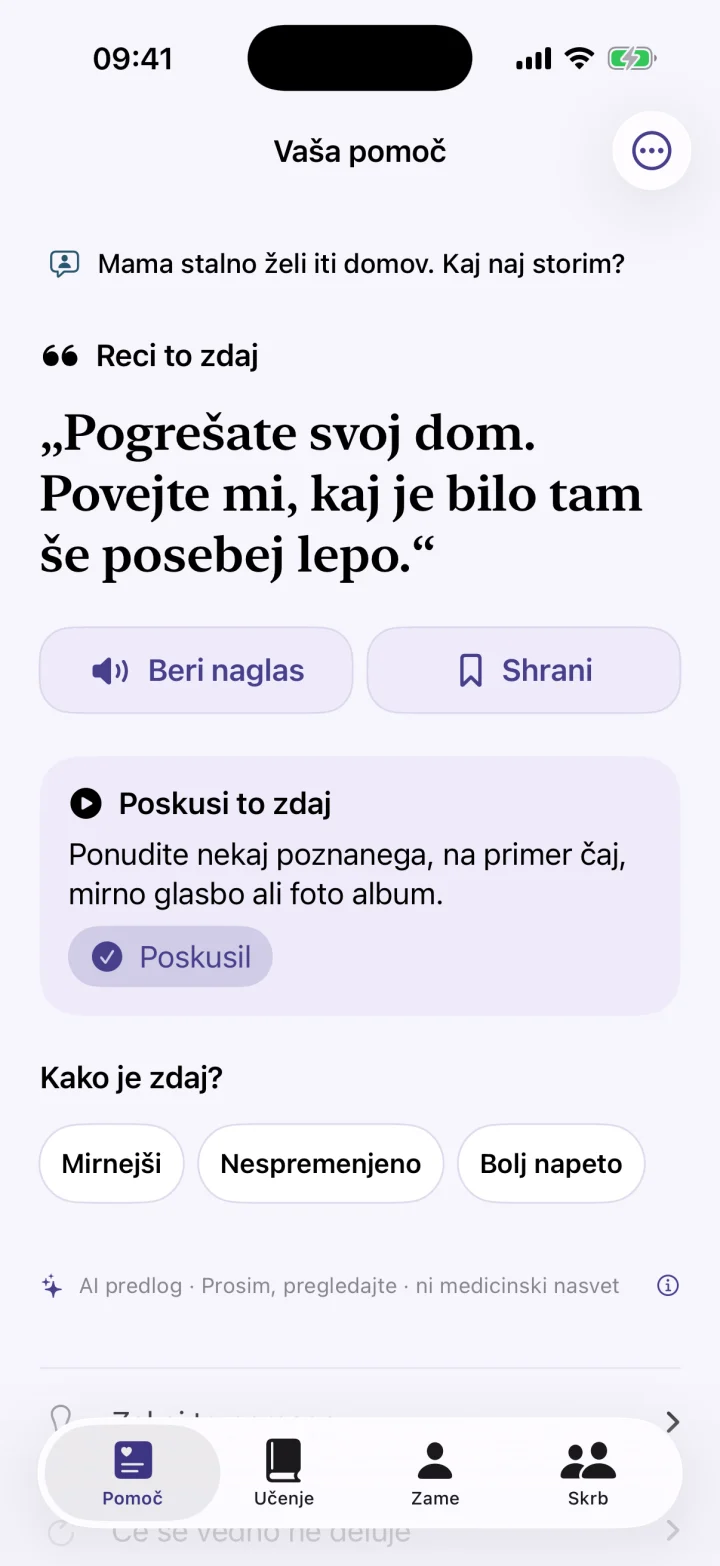This screenshot has height=1566, width=720.
Task: Save the phrase with Shrani
Action: click(524, 670)
